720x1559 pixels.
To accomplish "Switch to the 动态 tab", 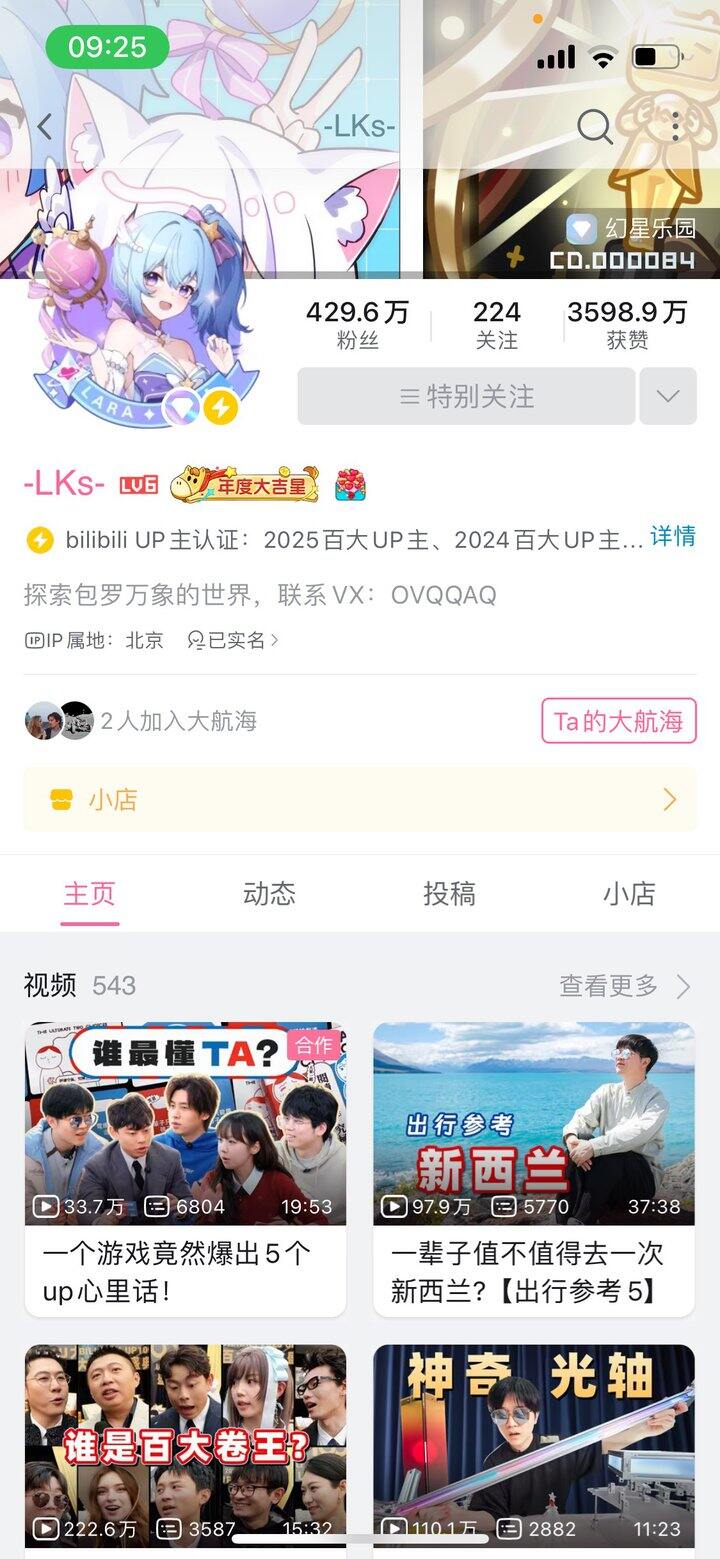I will pos(269,893).
